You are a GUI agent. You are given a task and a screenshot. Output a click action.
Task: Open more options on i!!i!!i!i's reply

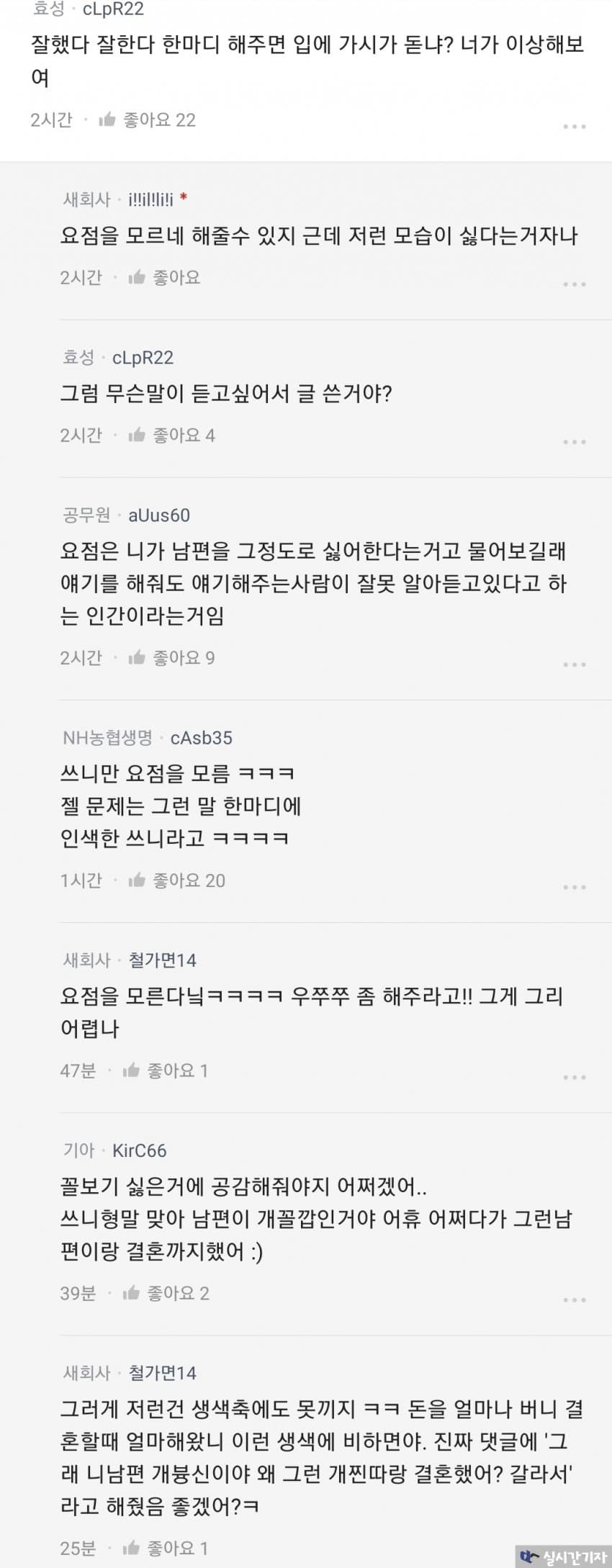point(574,284)
